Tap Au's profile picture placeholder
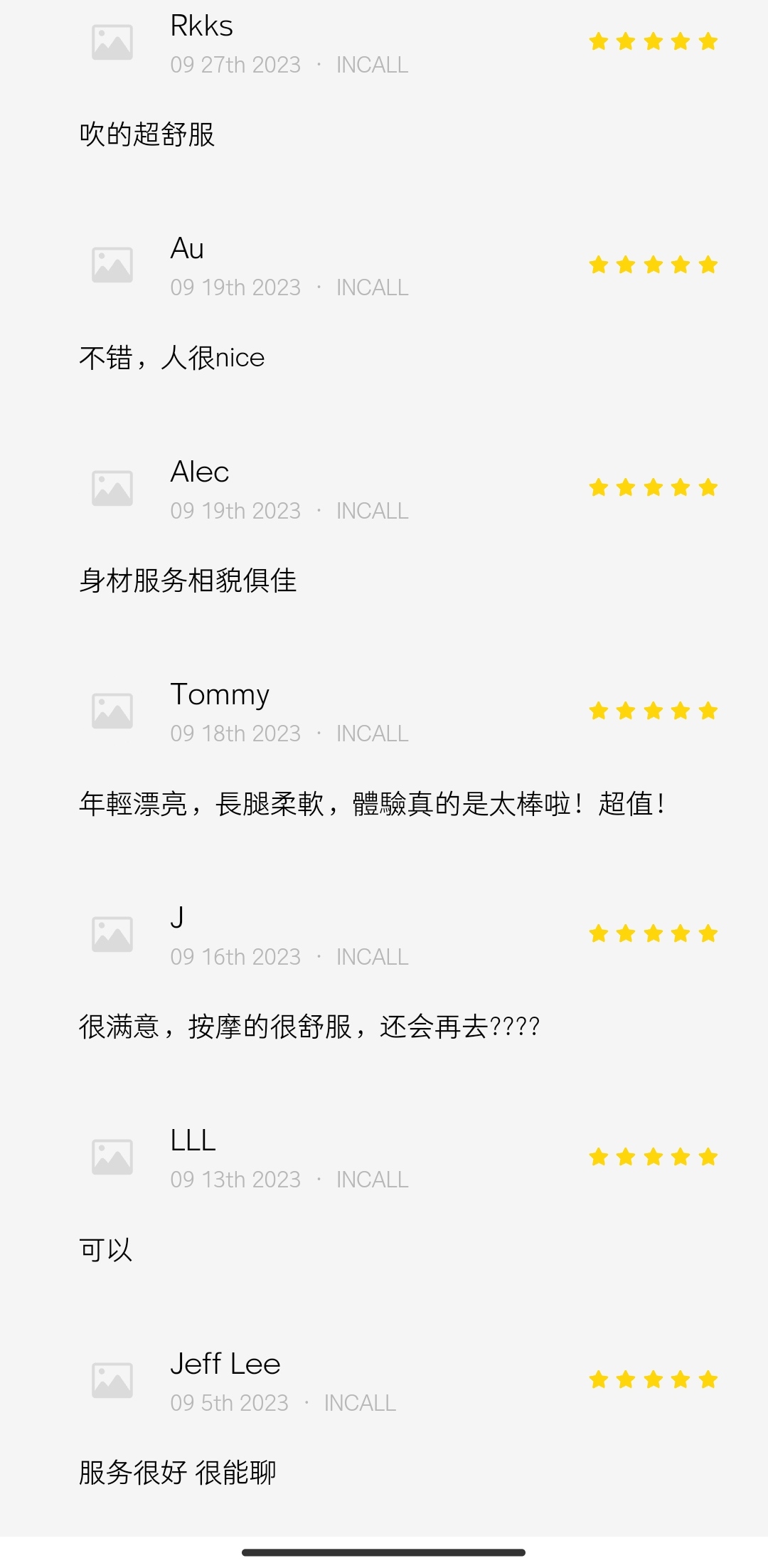This screenshot has height=1568, width=768. (112, 265)
